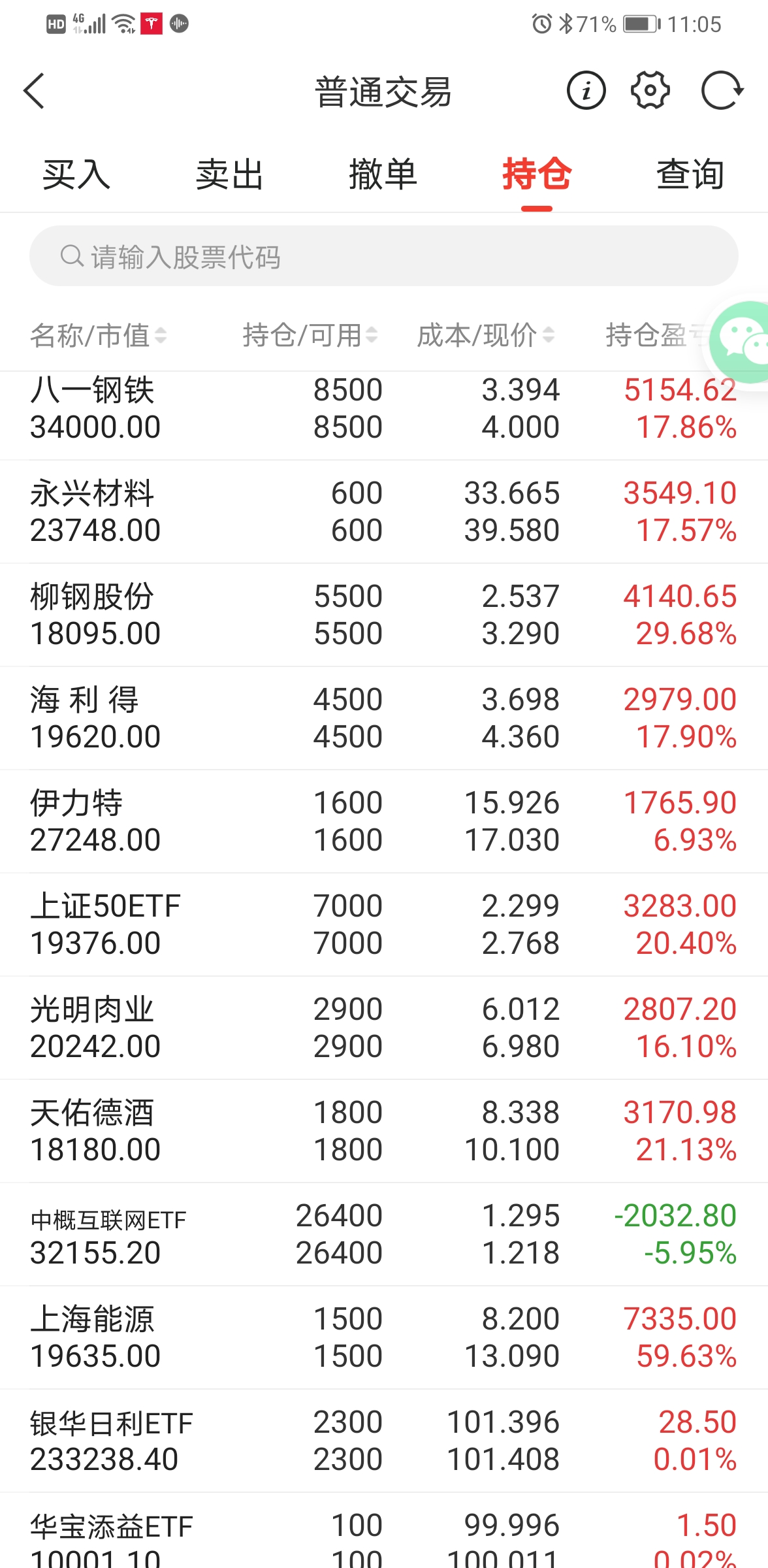Sort holdings by 名称/市值
Image resolution: width=768 pixels, height=1568 pixels.
pyautogui.click(x=98, y=336)
